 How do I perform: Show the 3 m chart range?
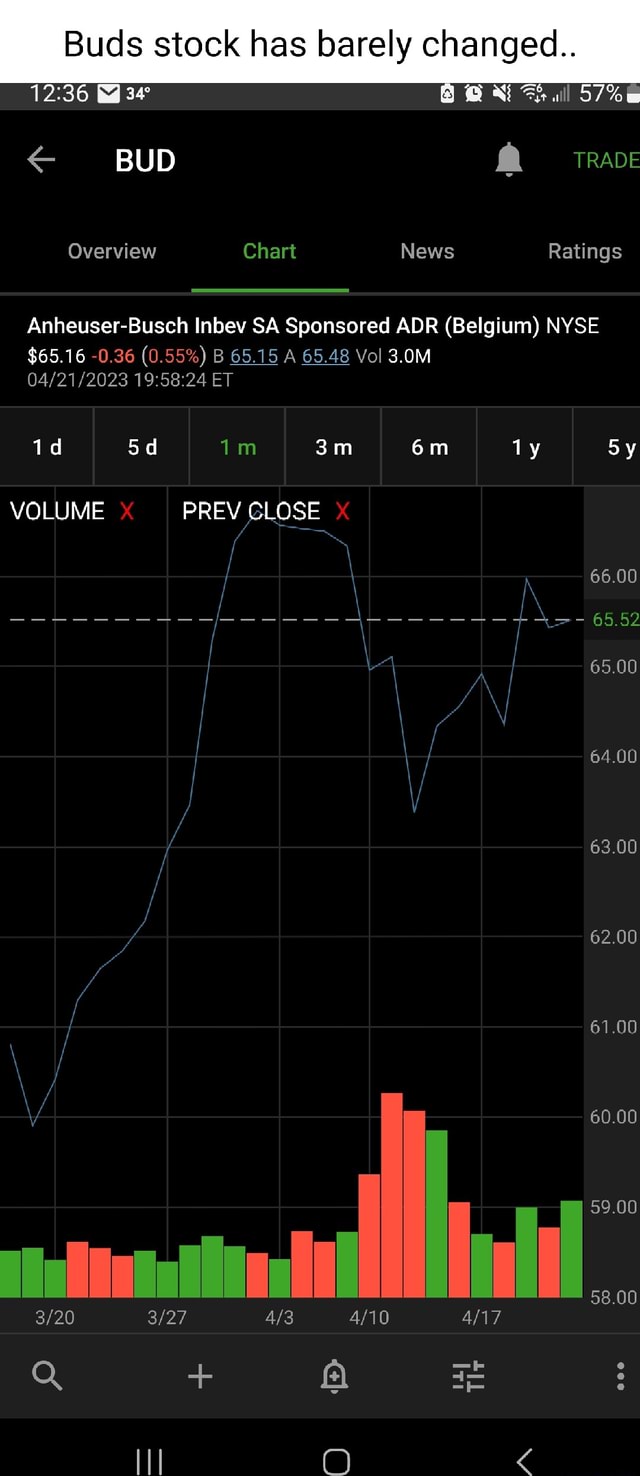pyautogui.click(x=333, y=447)
